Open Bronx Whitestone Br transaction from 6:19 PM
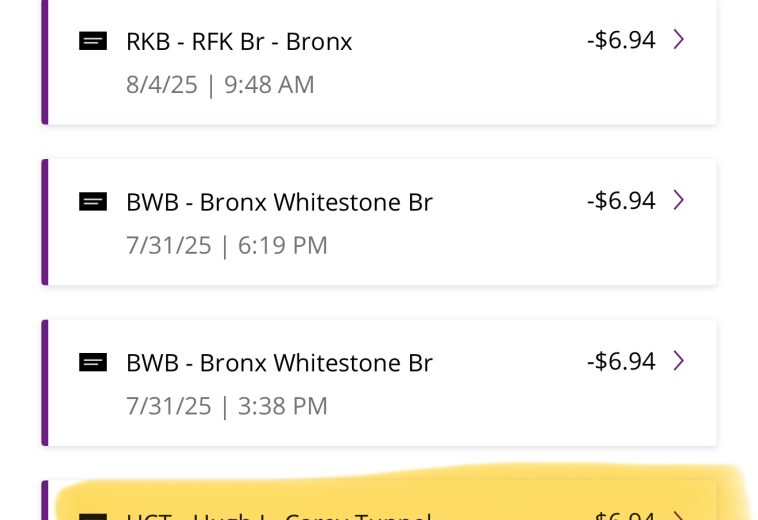 click(x=380, y=222)
